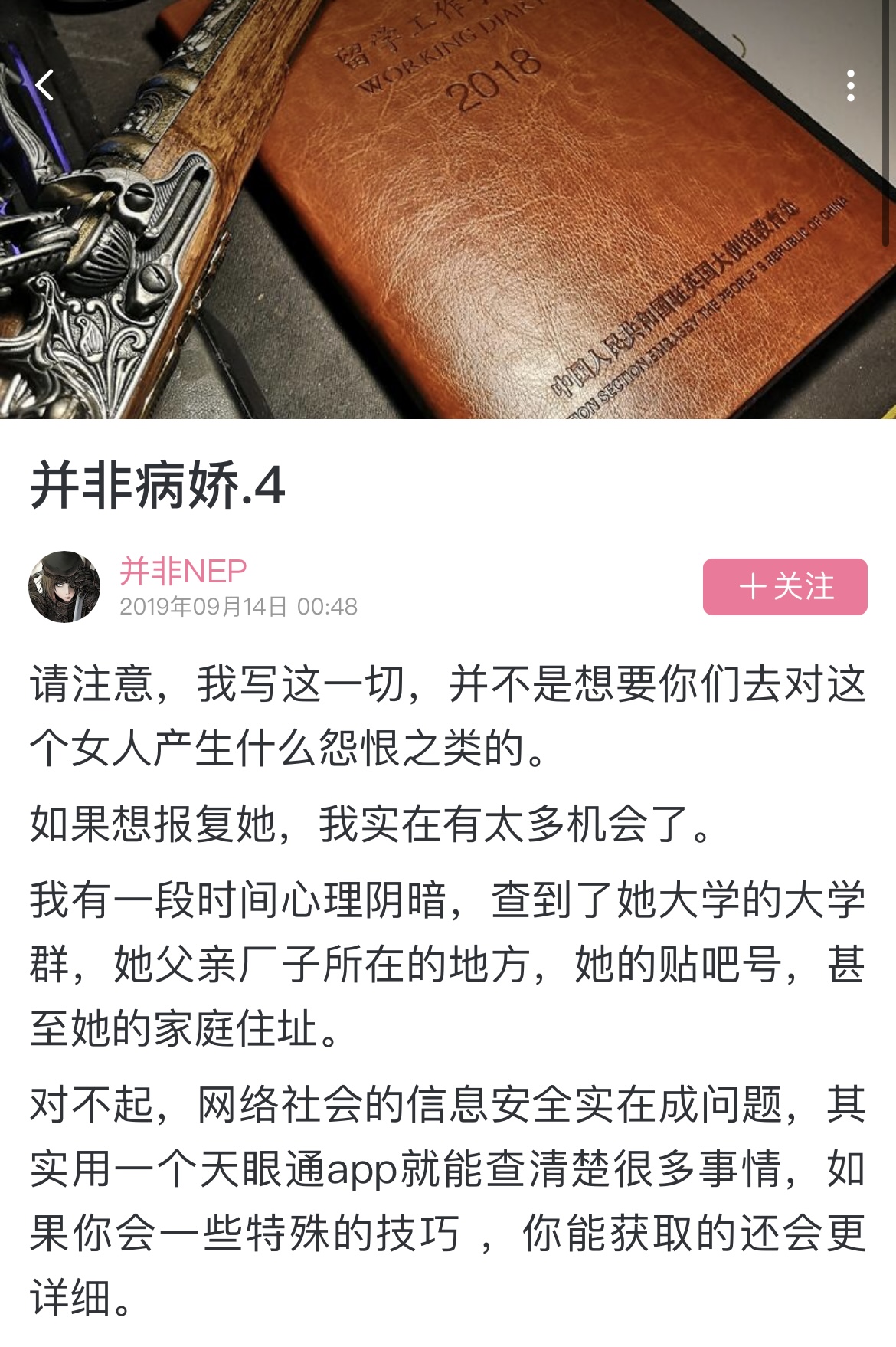Open the author name 并非NEP link

[x=183, y=571]
